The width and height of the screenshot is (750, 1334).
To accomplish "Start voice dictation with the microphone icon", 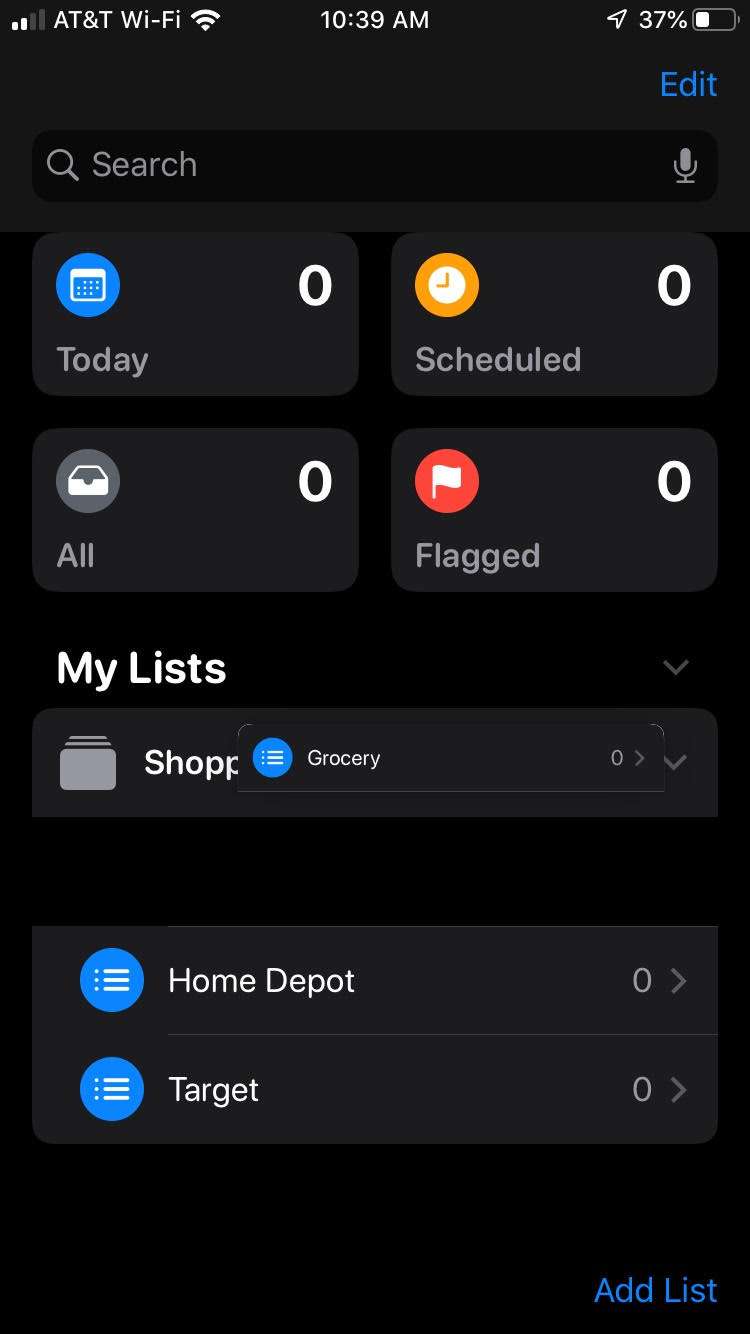I will [x=685, y=165].
